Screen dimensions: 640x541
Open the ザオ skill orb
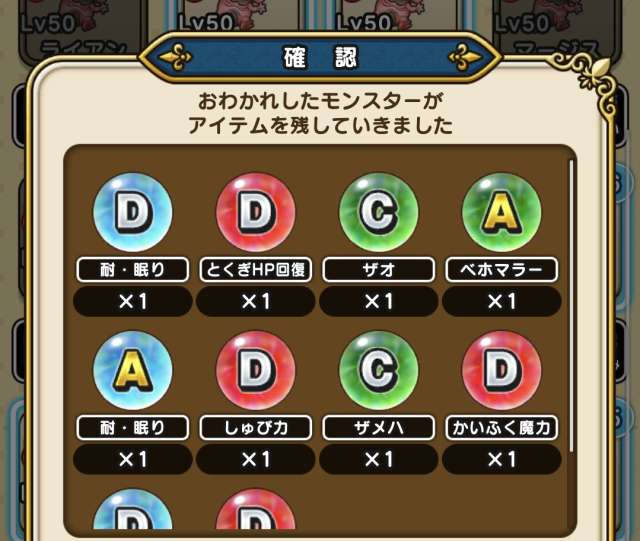378,212
